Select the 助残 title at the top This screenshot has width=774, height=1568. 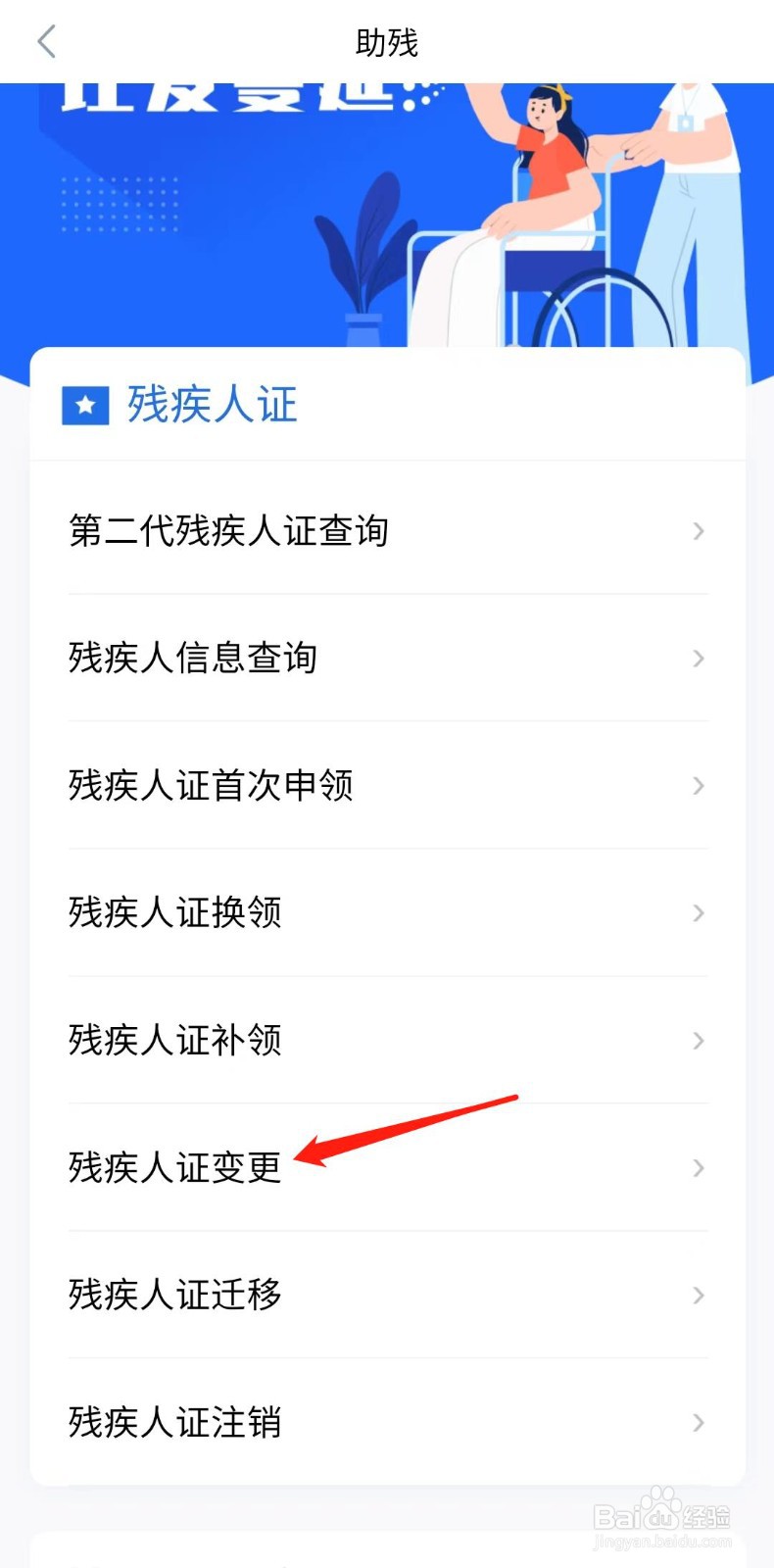point(387,42)
